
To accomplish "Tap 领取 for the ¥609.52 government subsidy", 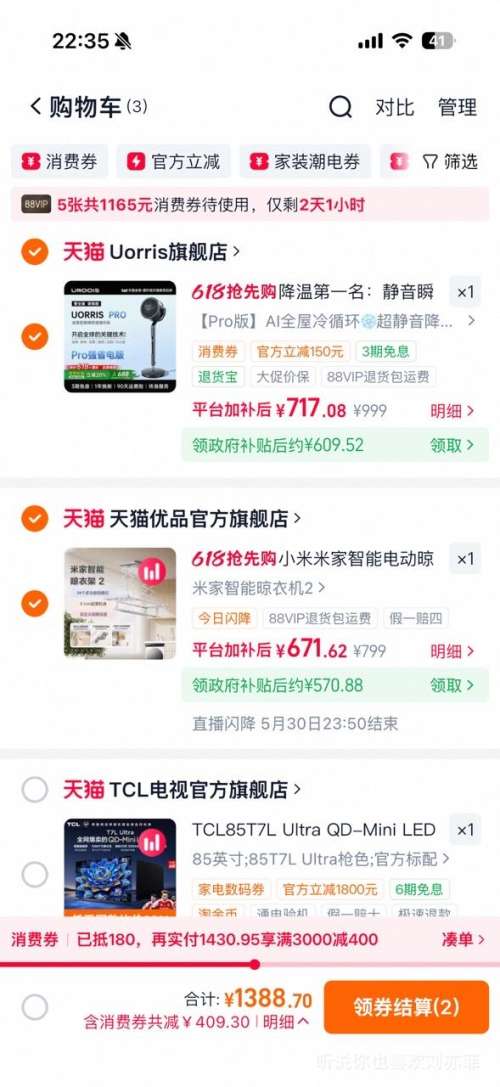I will [452, 445].
